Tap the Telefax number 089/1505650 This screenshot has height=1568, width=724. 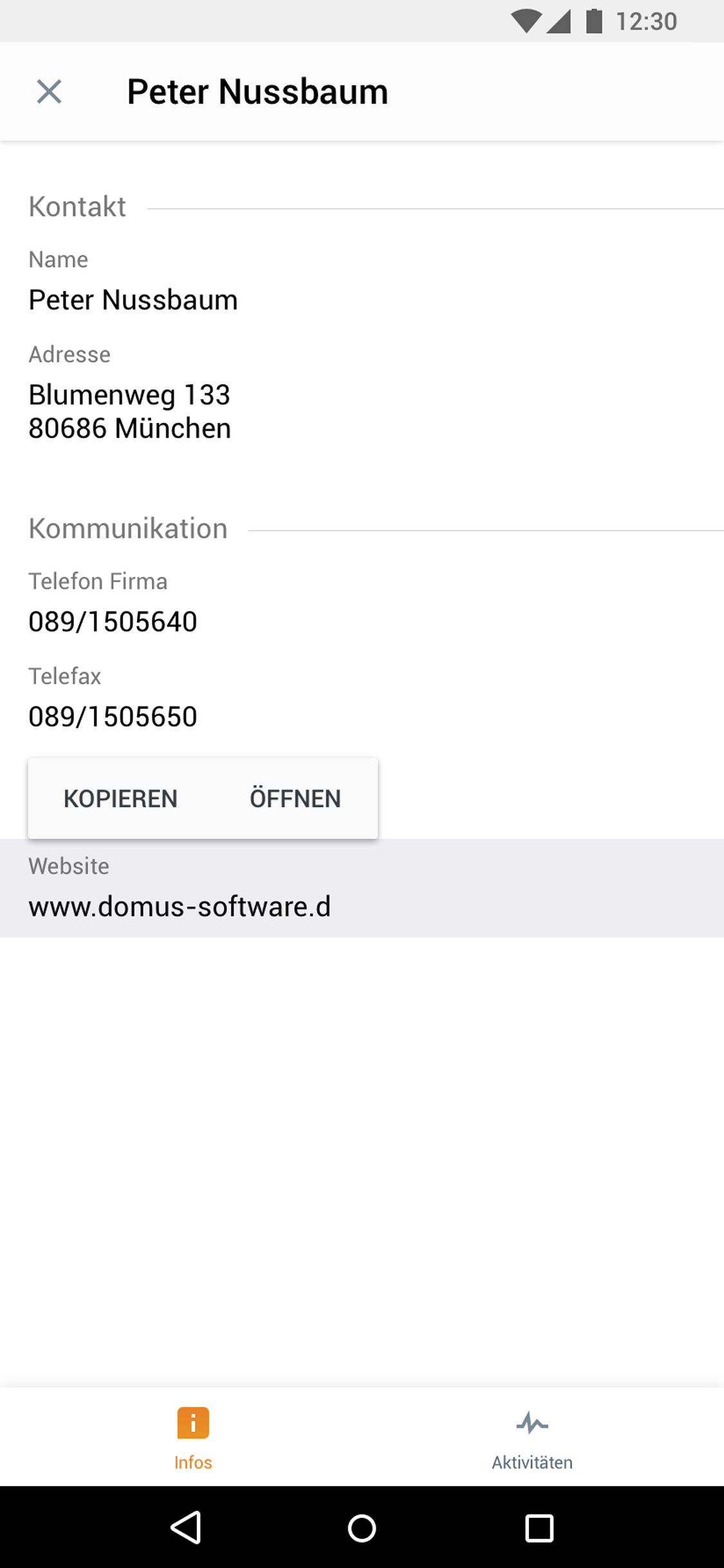[x=113, y=716]
